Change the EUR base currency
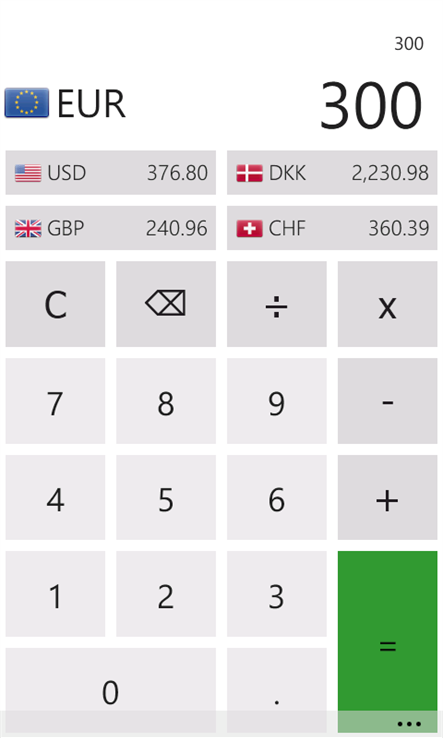 (65, 103)
